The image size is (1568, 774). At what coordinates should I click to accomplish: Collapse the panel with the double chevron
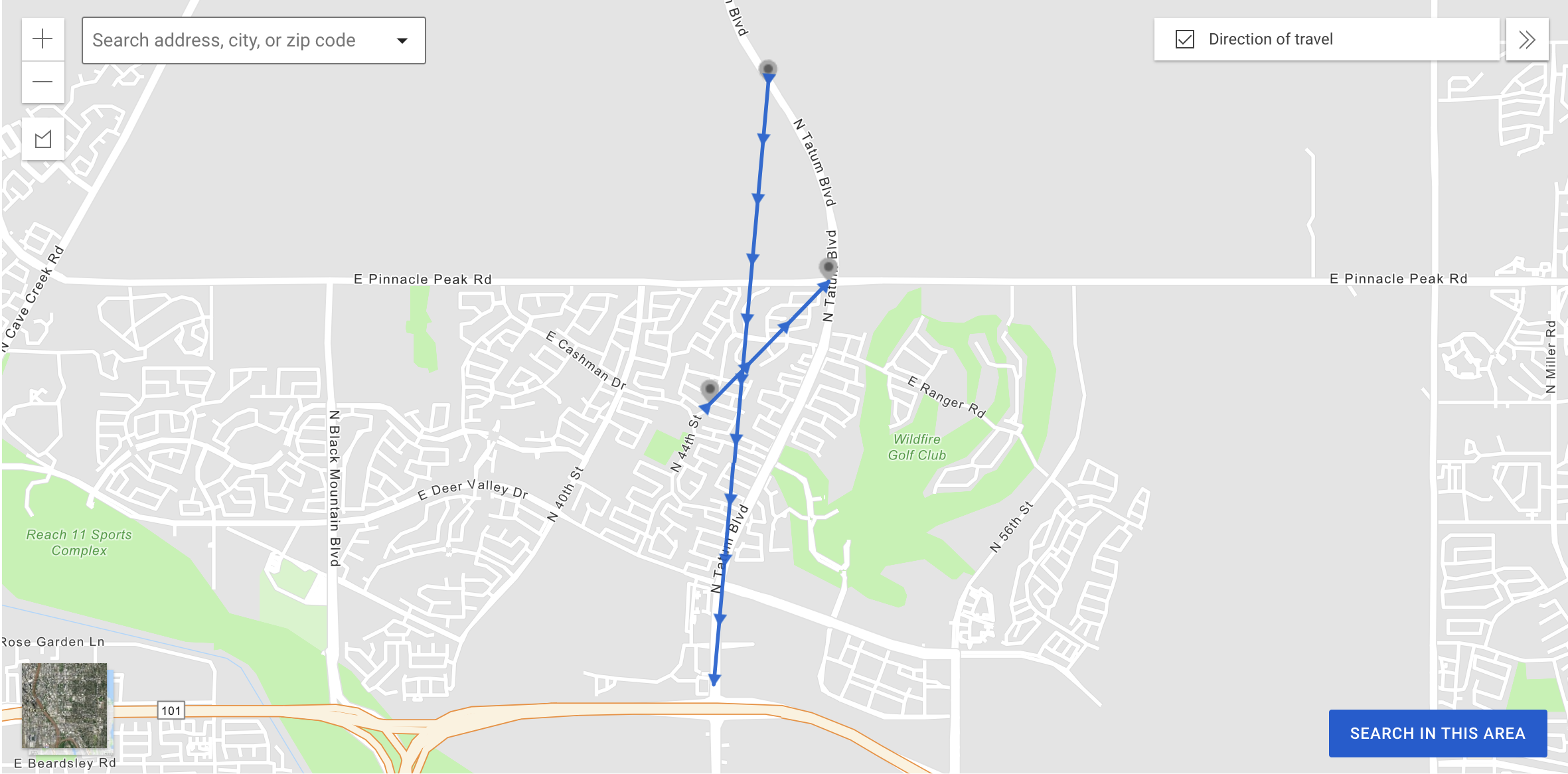click(x=1527, y=40)
